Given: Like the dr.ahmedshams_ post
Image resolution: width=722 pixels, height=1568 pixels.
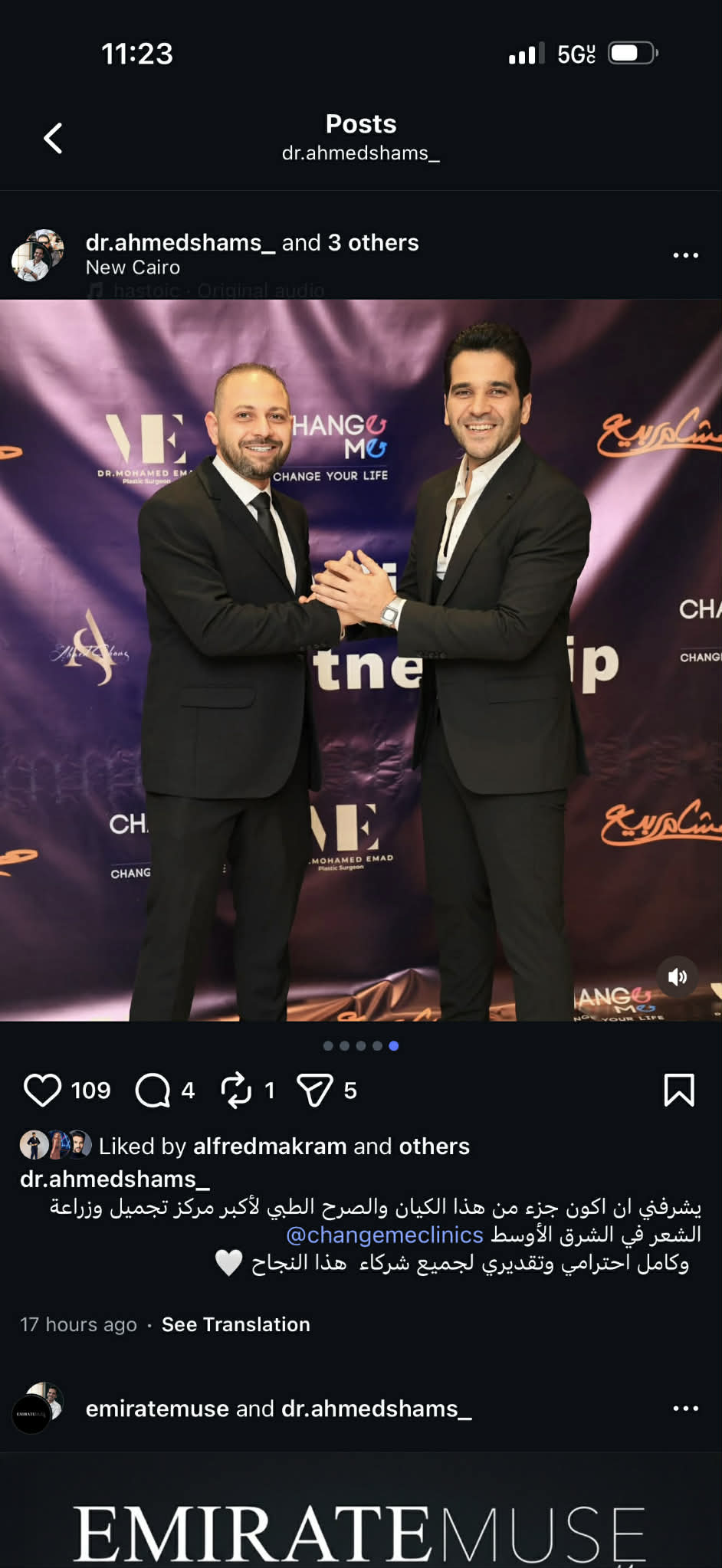Looking at the screenshot, I should [42, 1090].
